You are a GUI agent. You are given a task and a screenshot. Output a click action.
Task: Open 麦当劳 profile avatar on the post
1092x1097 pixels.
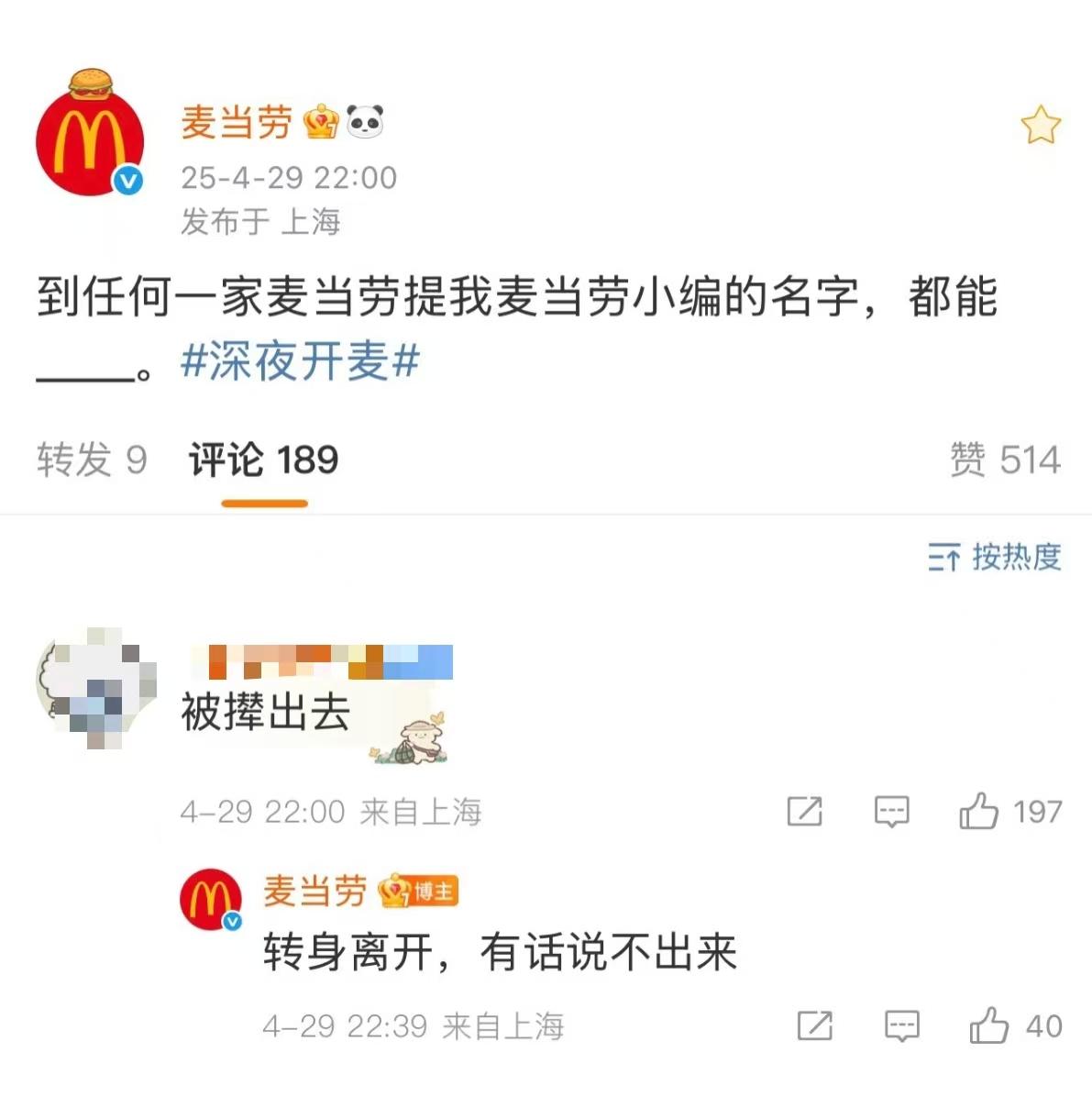[90, 140]
